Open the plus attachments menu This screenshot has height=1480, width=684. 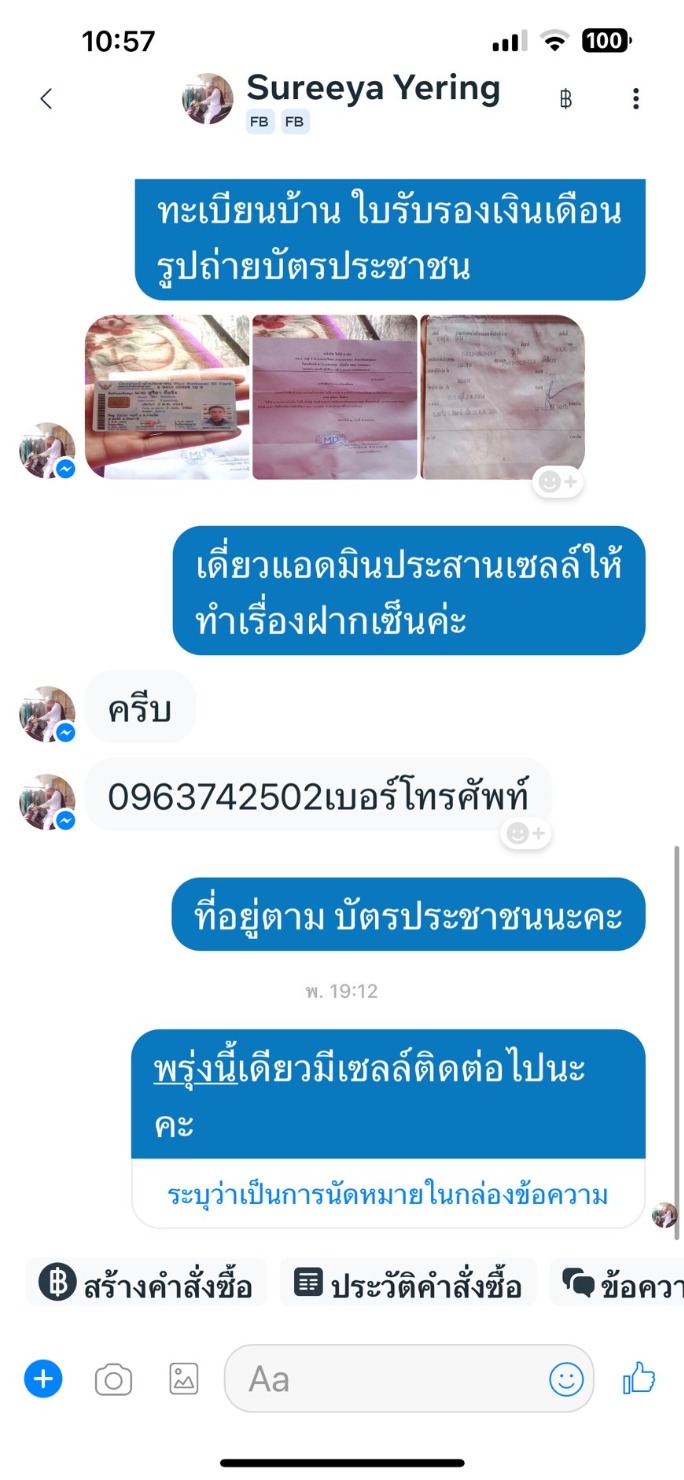[x=43, y=1380]
